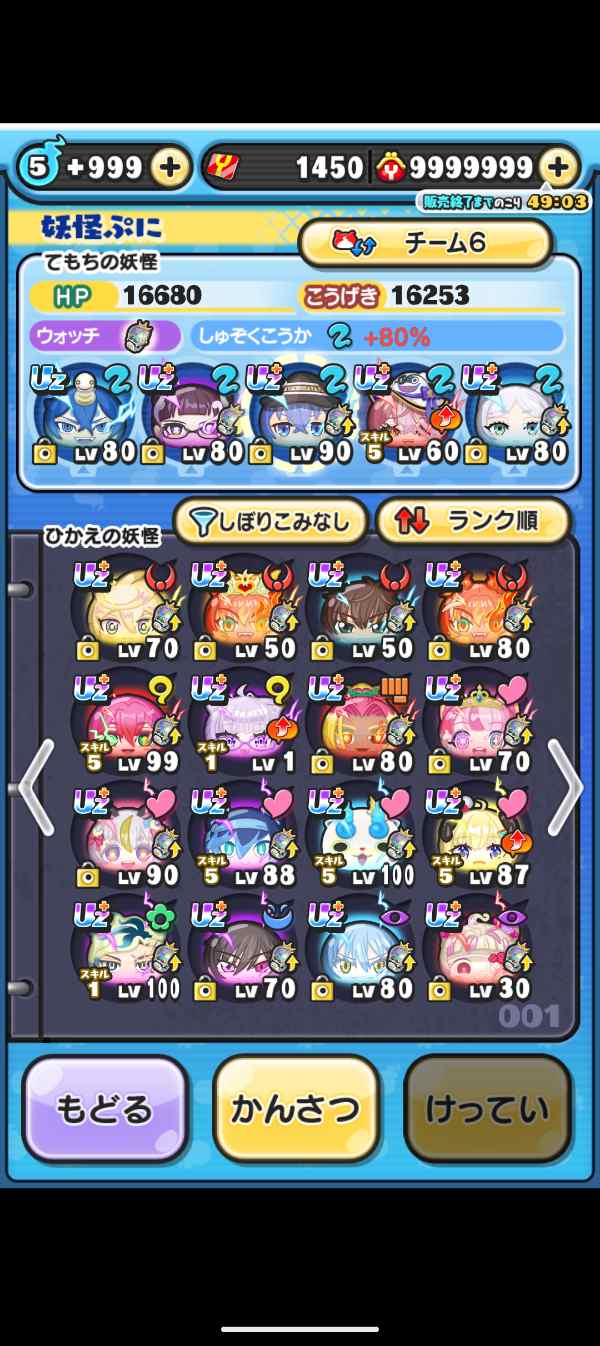The width and height of the screenshot is (600, 1346).
Task: Go to the next yokai page arrow
Action: click(564, 787)
